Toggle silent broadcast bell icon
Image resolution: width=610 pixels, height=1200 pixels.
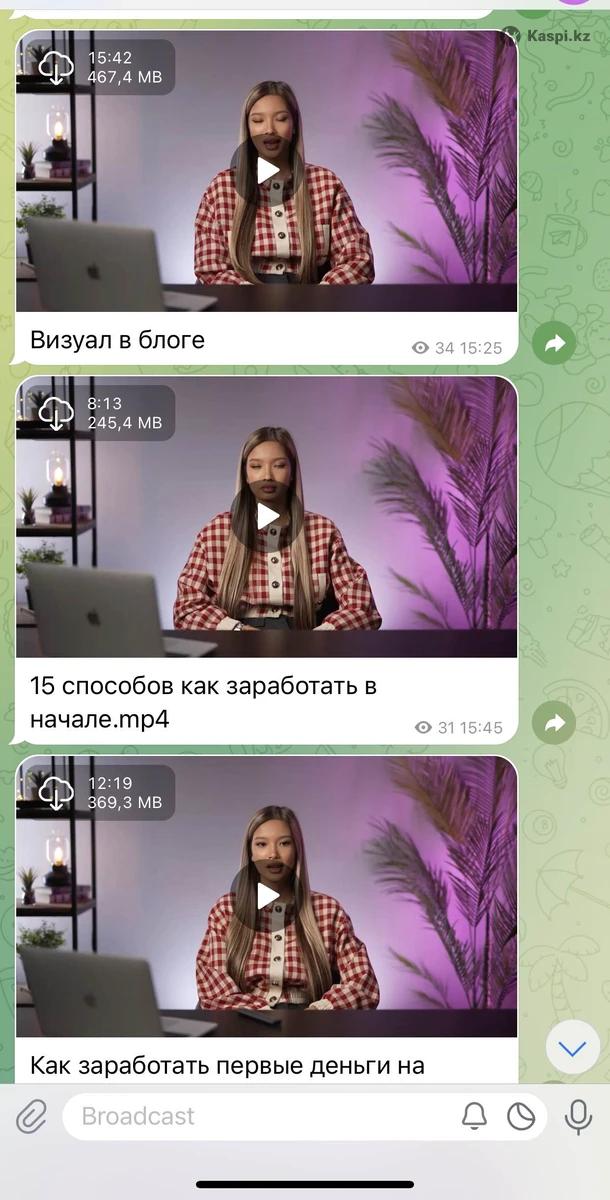474,1116
